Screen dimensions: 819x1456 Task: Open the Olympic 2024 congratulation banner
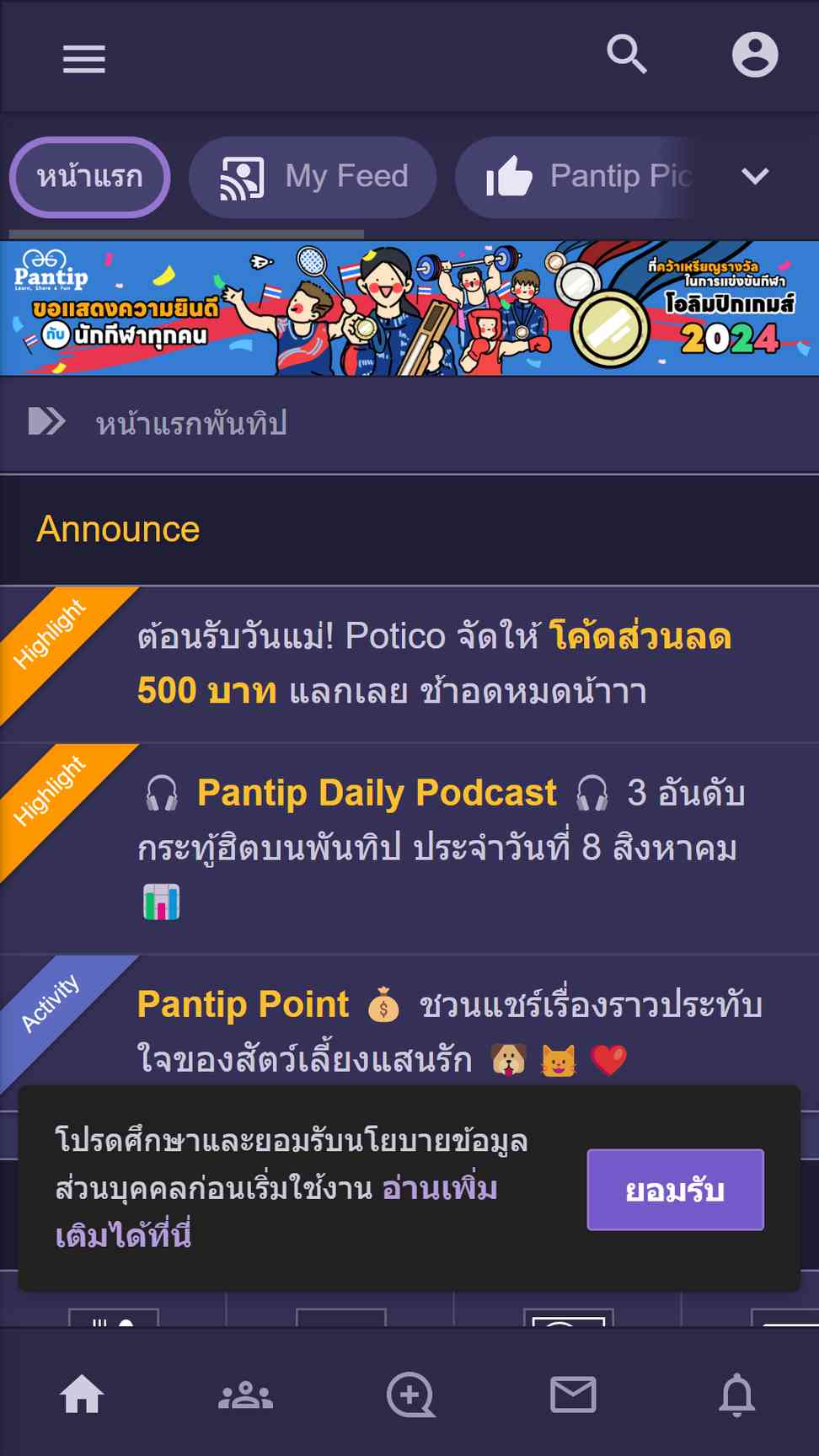409,308
